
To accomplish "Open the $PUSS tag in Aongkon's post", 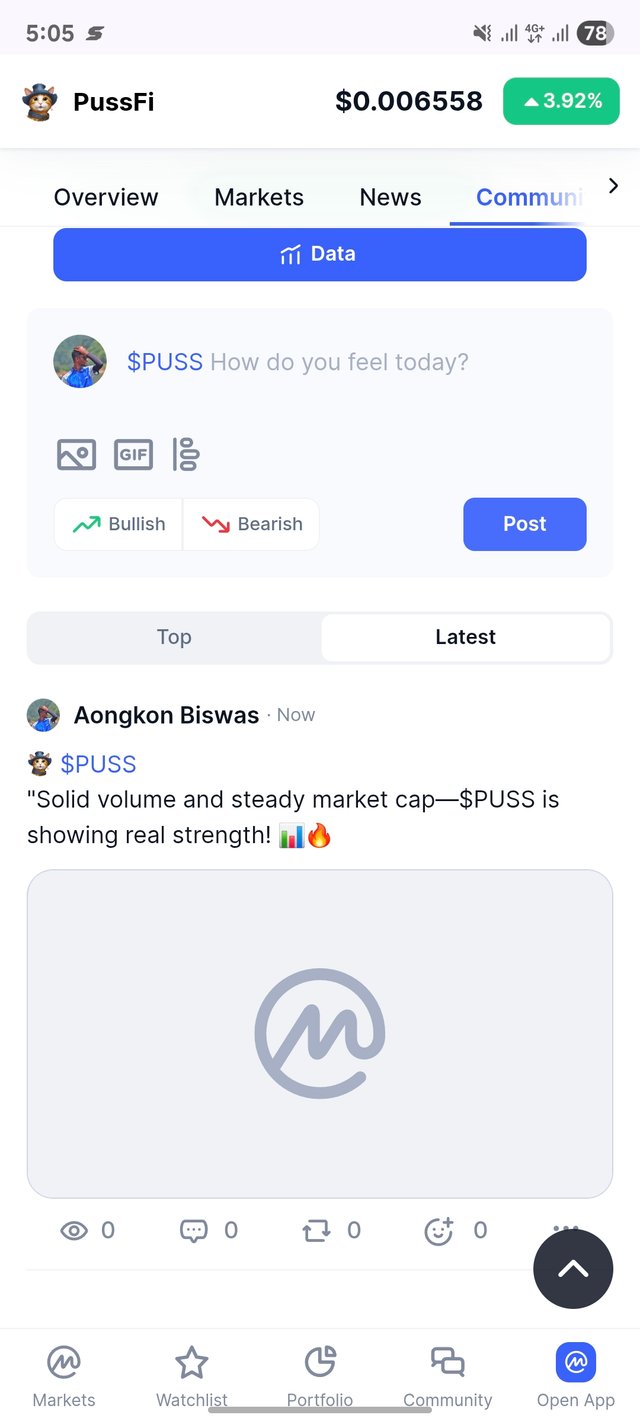I will [98, 764].
